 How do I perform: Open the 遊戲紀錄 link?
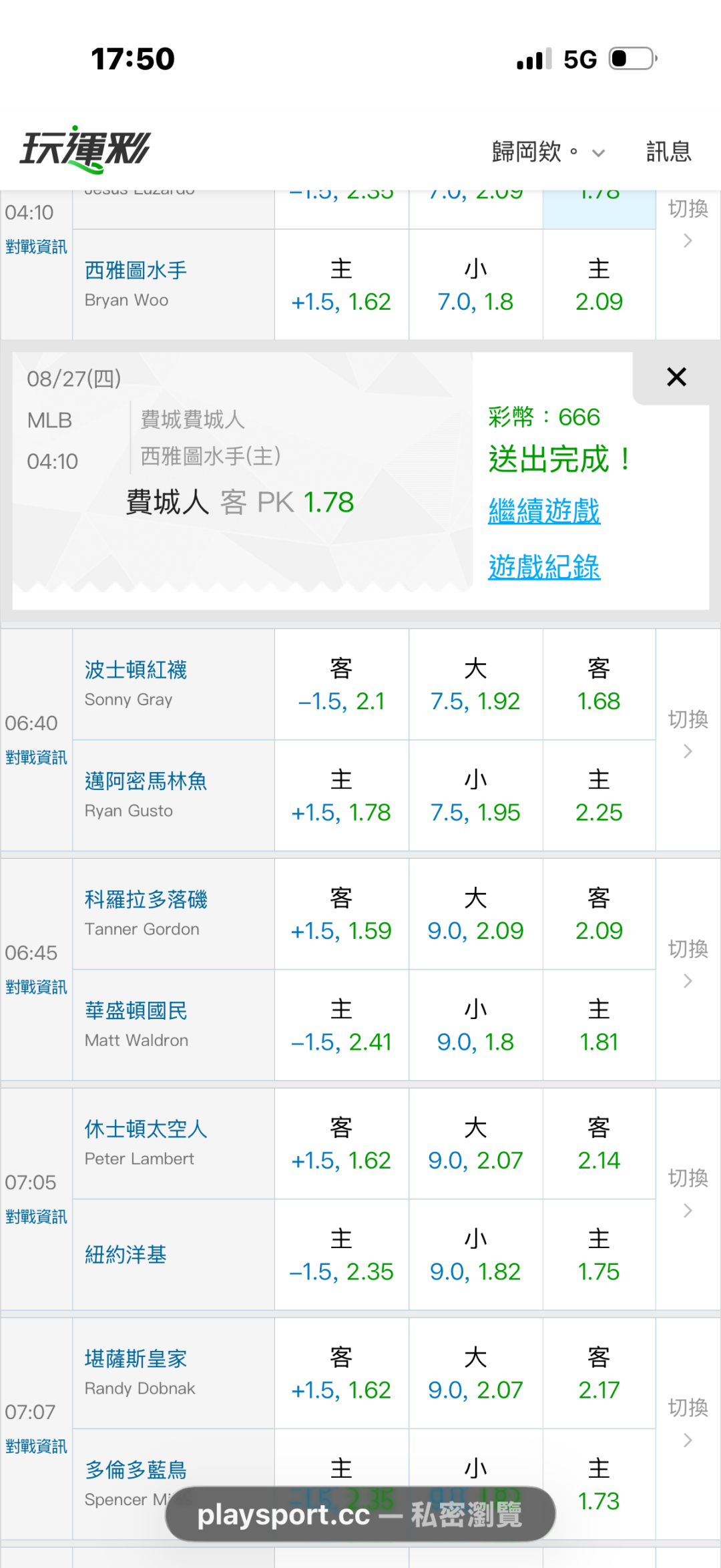tap(544, 568)
